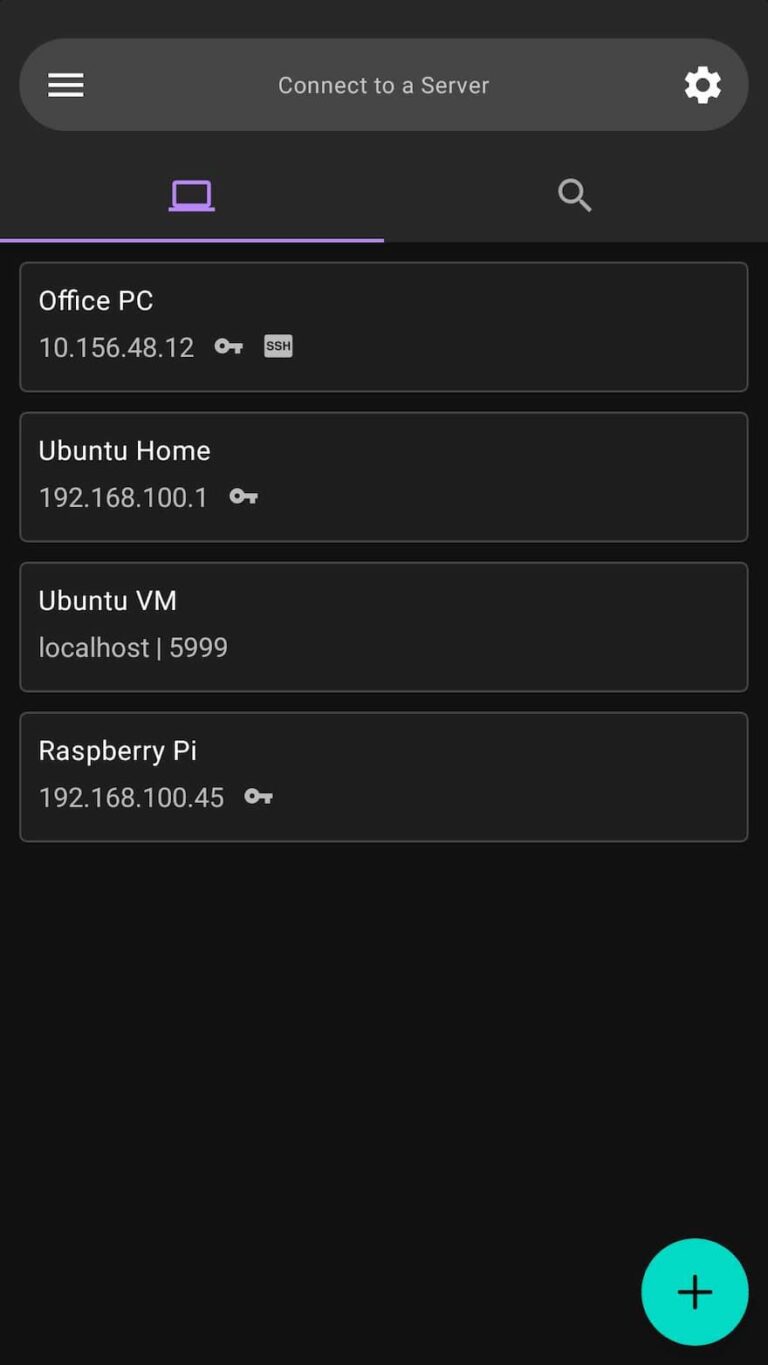768x1365 pixels.
Task: Connect to the Office PC server
Action: click(x=384, y=326)
